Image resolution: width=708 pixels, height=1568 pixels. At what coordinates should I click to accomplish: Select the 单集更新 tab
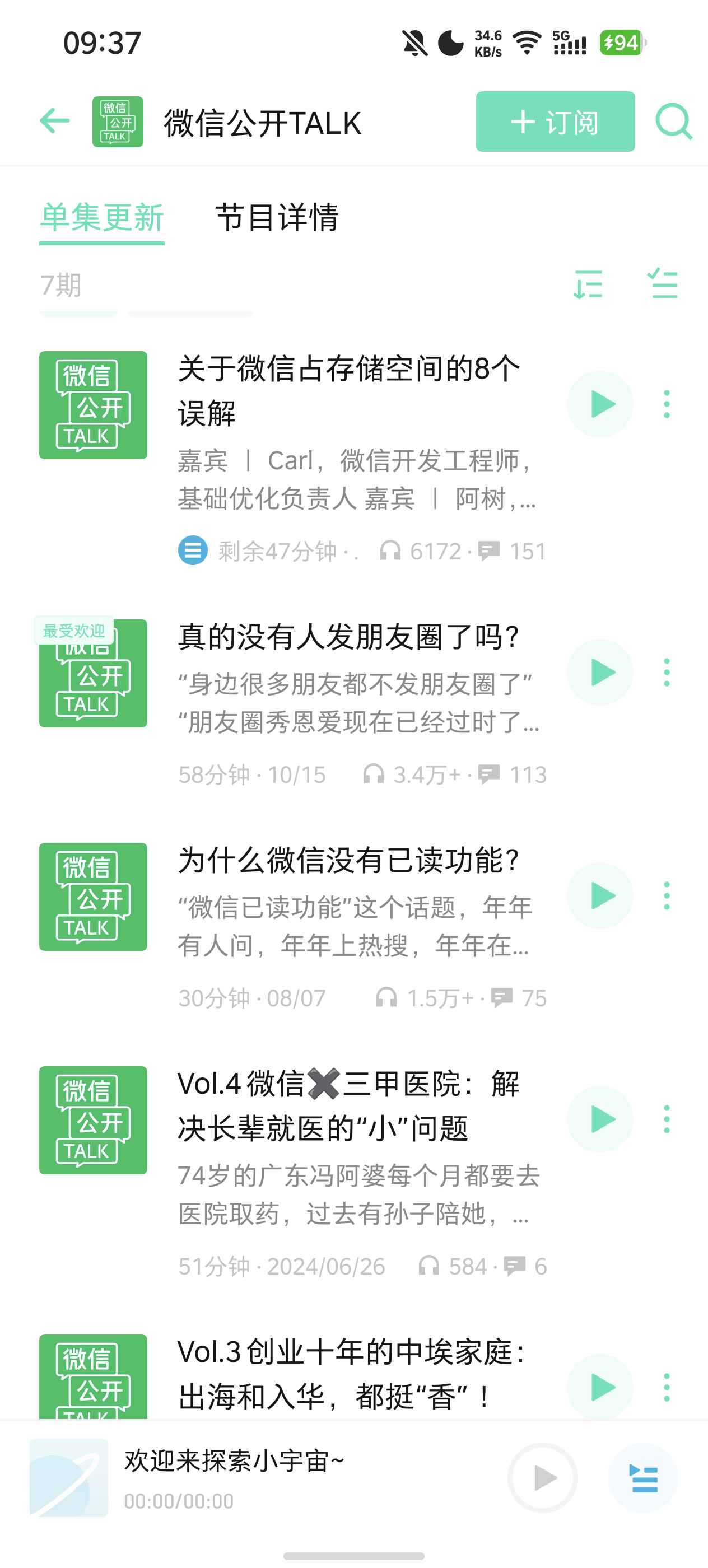(102, 218)
